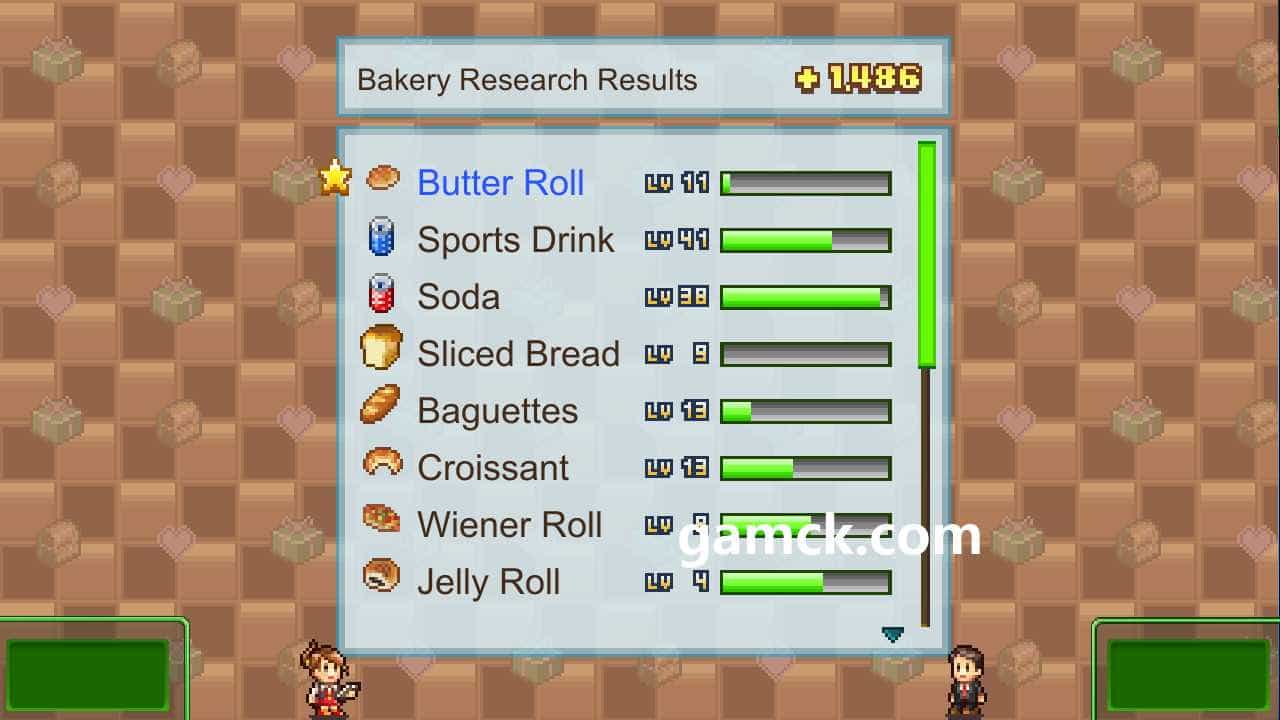Select the Butter Roll research row

point(501,183)
